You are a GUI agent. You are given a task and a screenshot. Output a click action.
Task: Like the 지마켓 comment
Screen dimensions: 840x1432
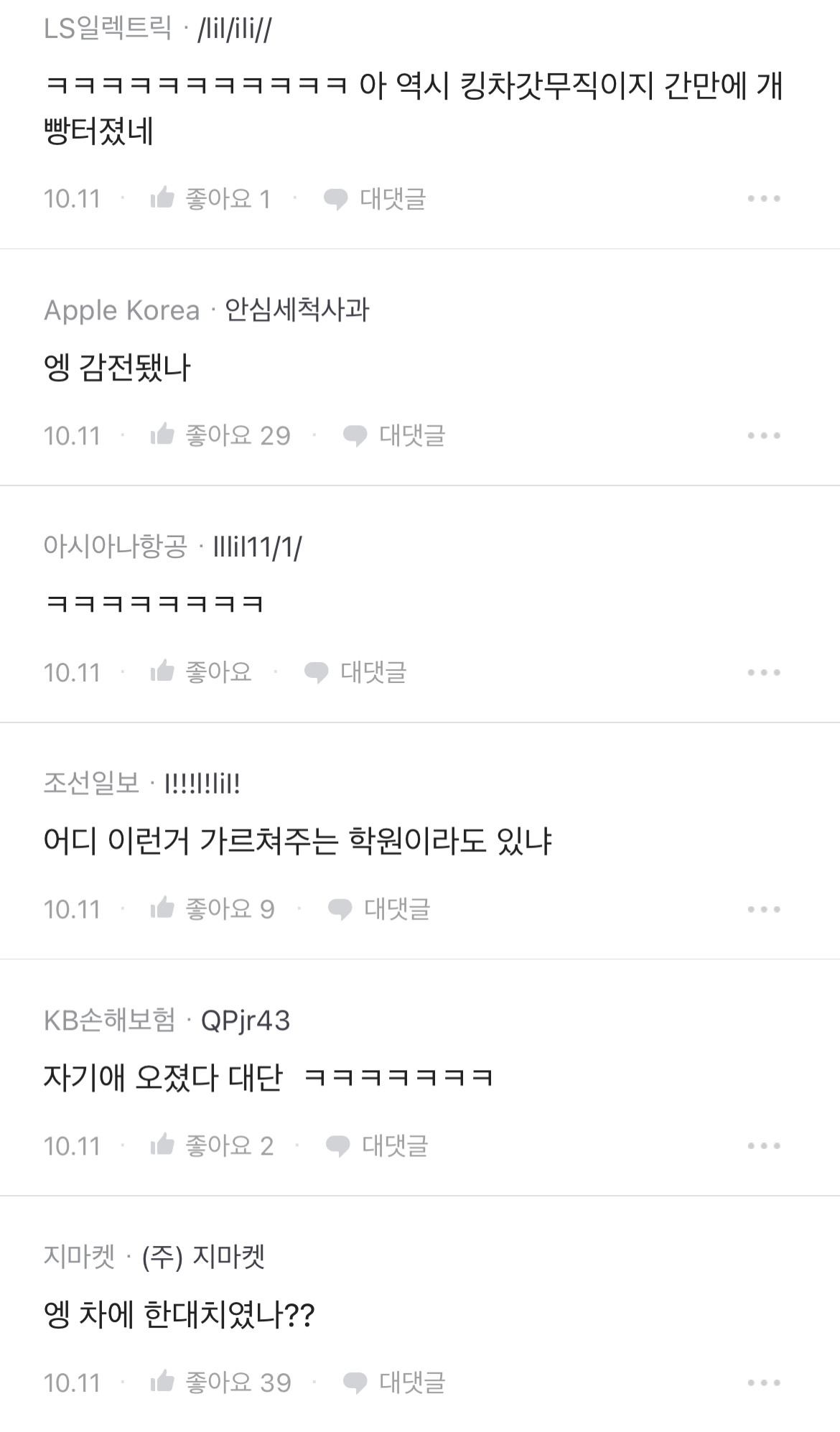click(220, 1382)
